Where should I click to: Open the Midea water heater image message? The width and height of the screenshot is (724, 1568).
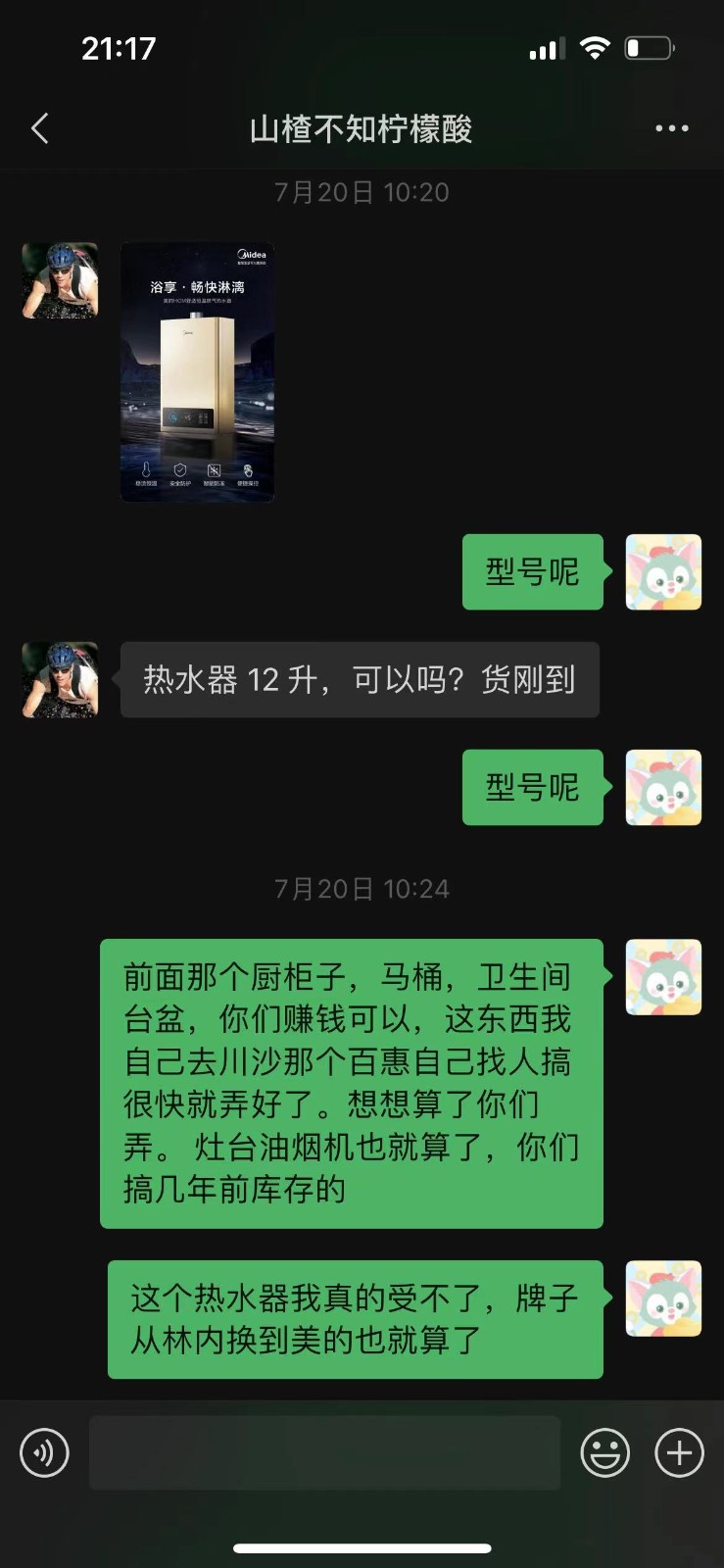coord(197,372)
